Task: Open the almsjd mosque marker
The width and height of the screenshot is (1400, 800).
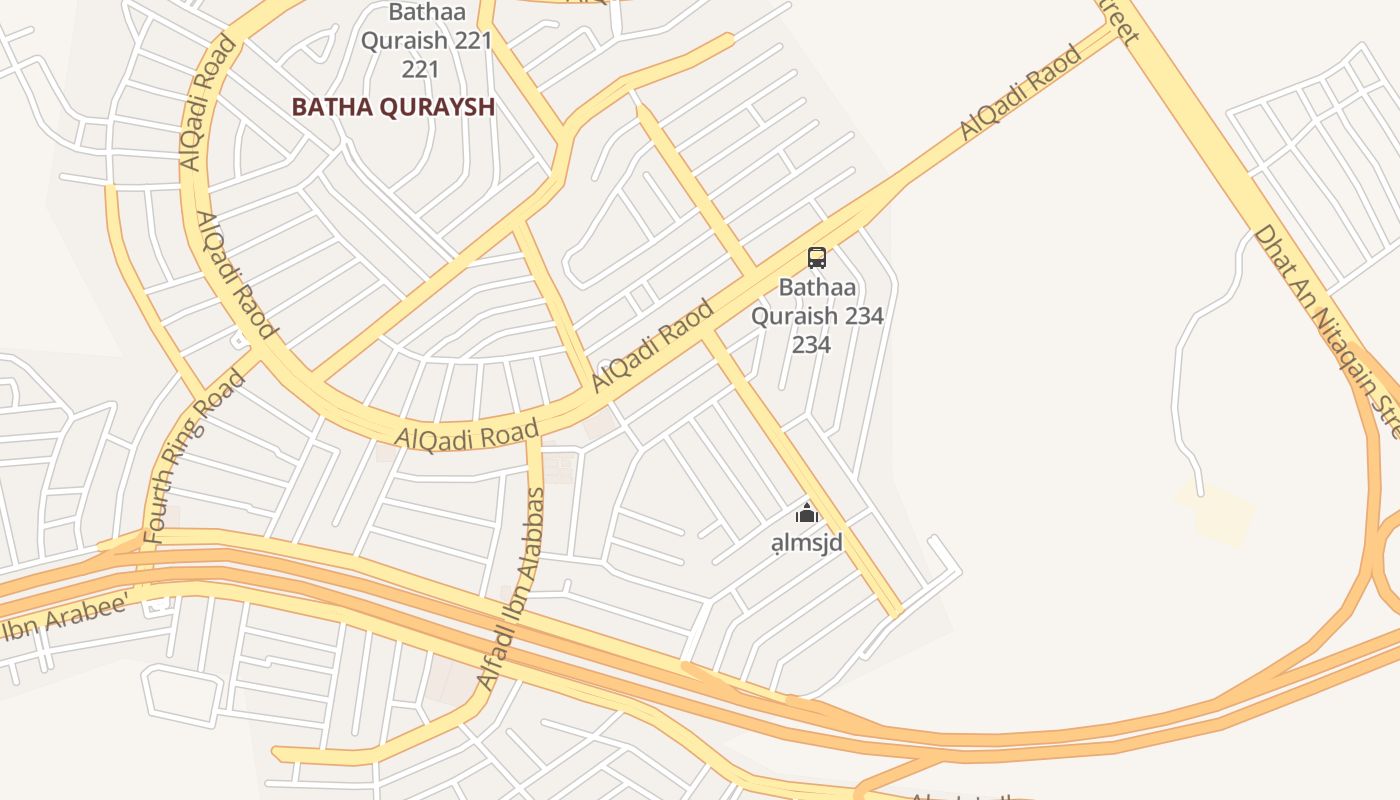Action: click(806, 515)
